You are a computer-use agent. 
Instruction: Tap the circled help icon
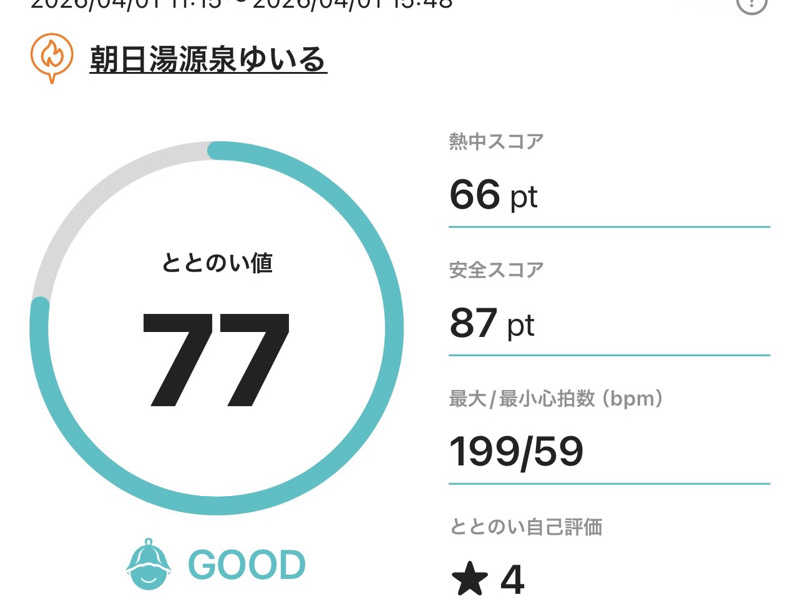[x=750, y=3]
